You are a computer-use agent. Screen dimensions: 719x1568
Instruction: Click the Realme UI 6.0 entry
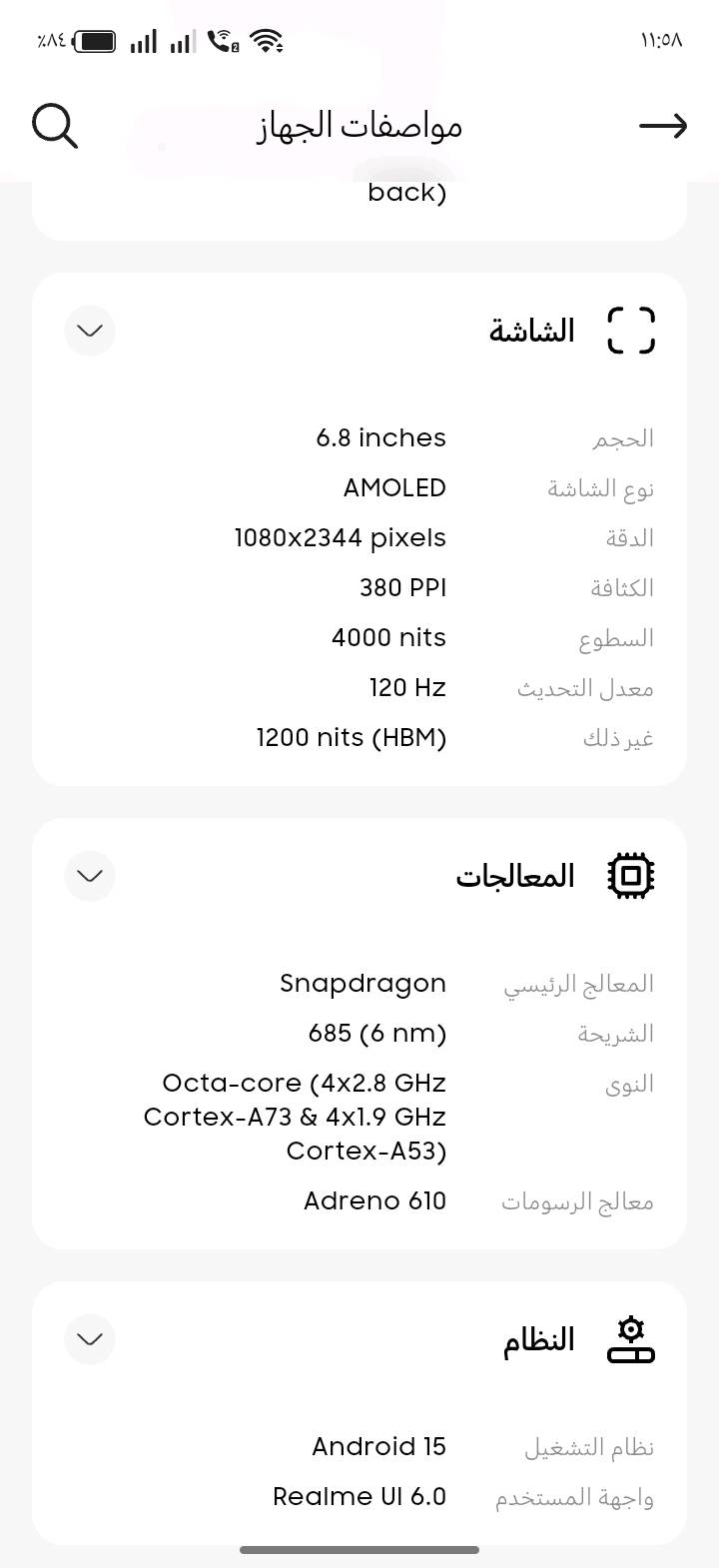[x=359, y=1496]
